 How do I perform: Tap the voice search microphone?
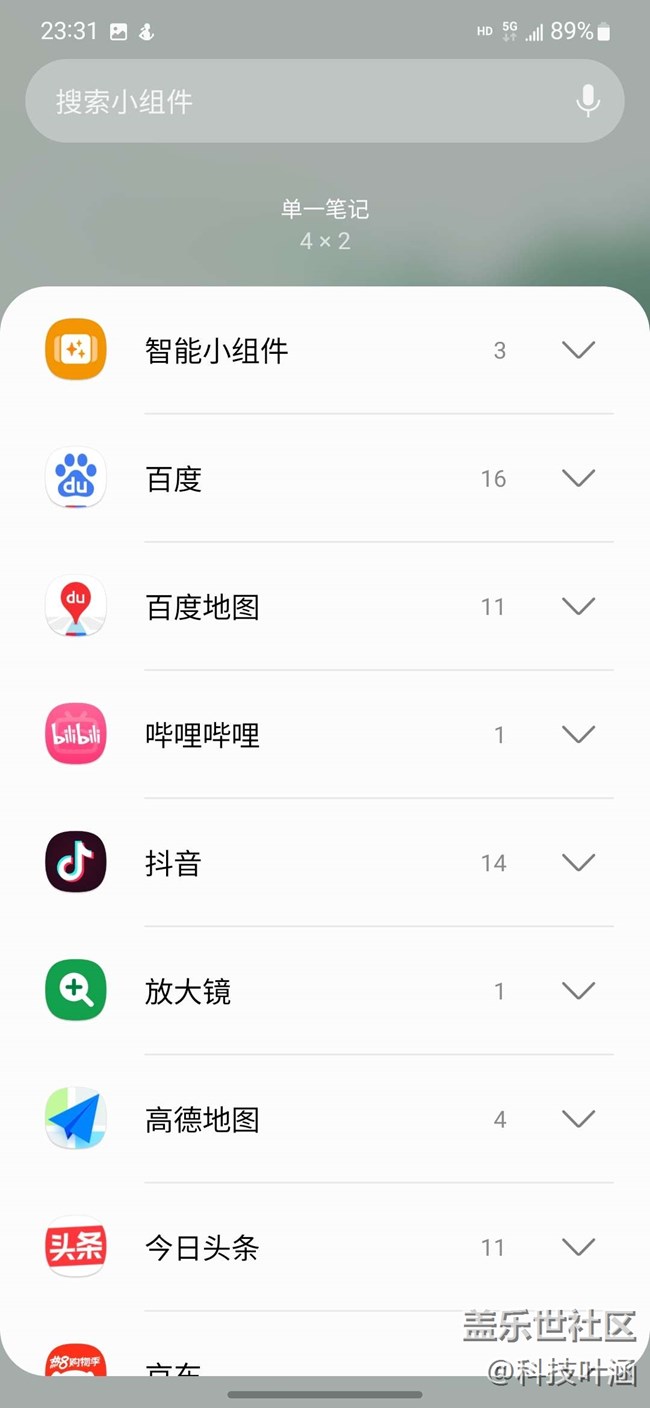tap(588, 101)
